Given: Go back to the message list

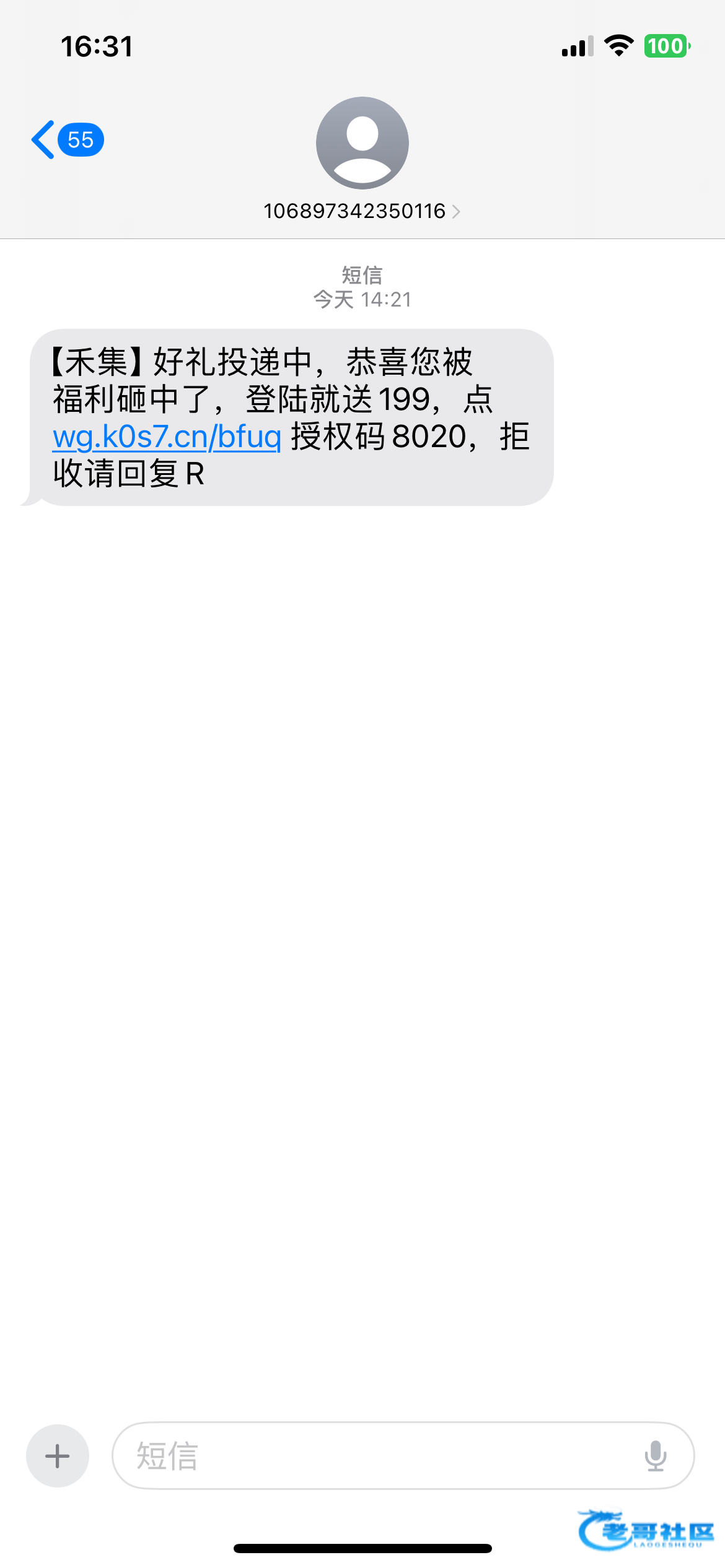Looking at the screenshot, I should [x=67, y=140].
